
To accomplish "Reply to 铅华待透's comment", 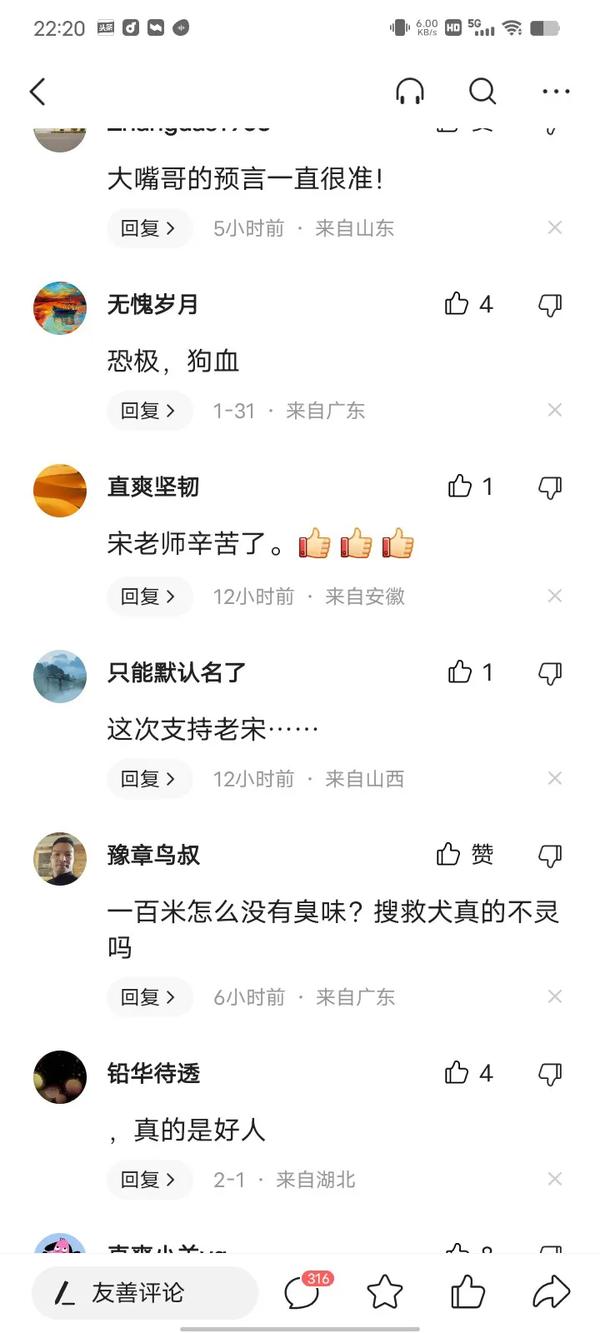I will pyautogui.click(x=148, y=1180).
